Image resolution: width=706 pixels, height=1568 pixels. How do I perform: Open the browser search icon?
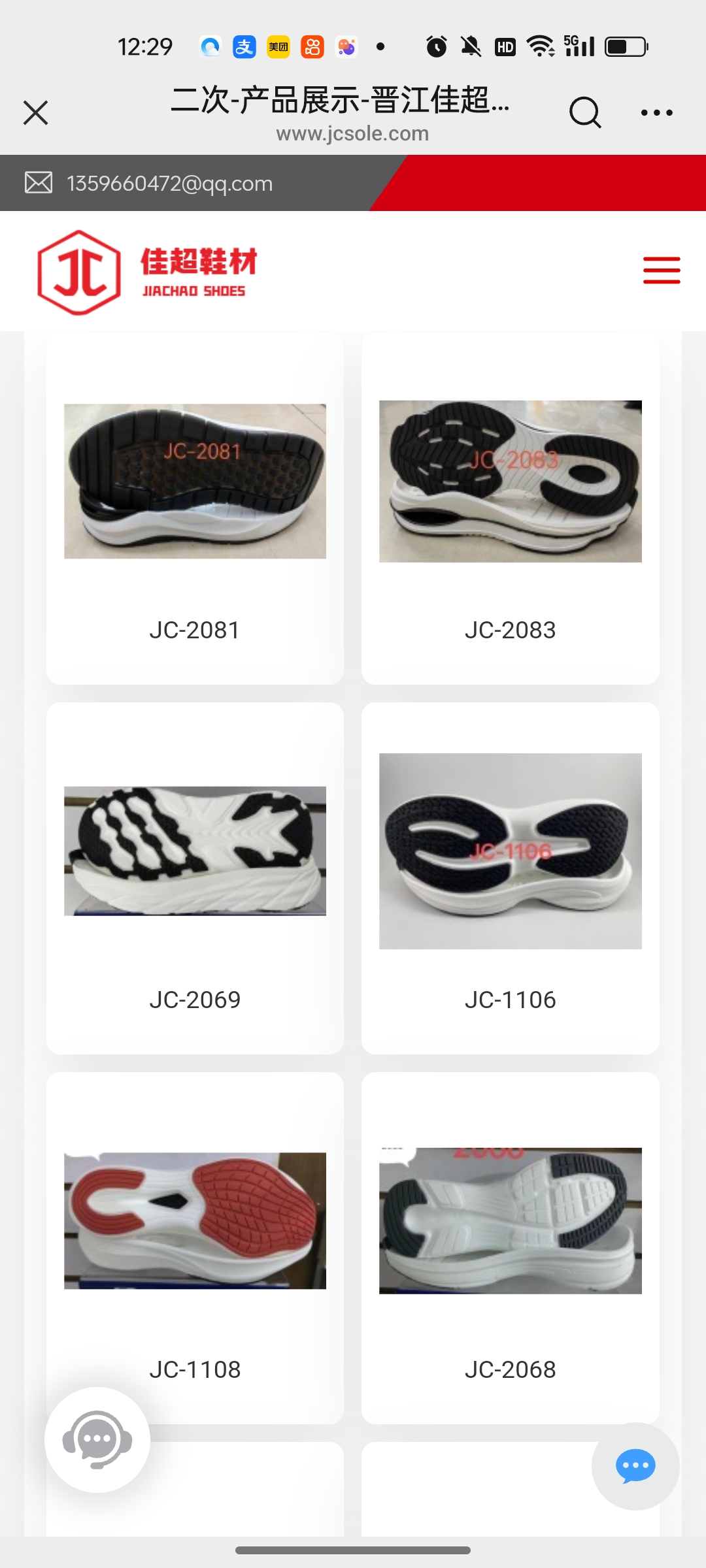point(584,112)
